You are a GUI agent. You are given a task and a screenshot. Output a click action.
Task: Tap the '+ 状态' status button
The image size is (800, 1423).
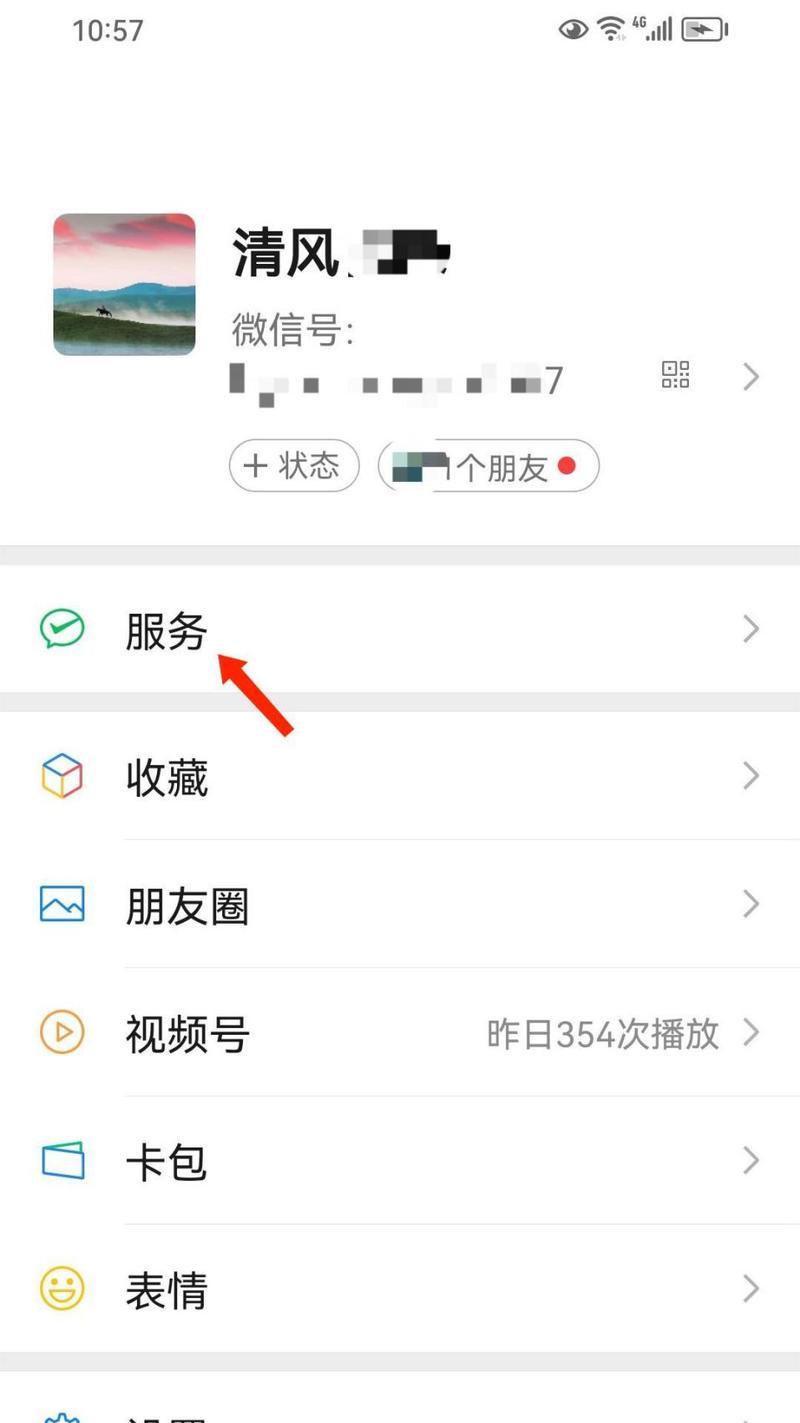coord(293,466)
